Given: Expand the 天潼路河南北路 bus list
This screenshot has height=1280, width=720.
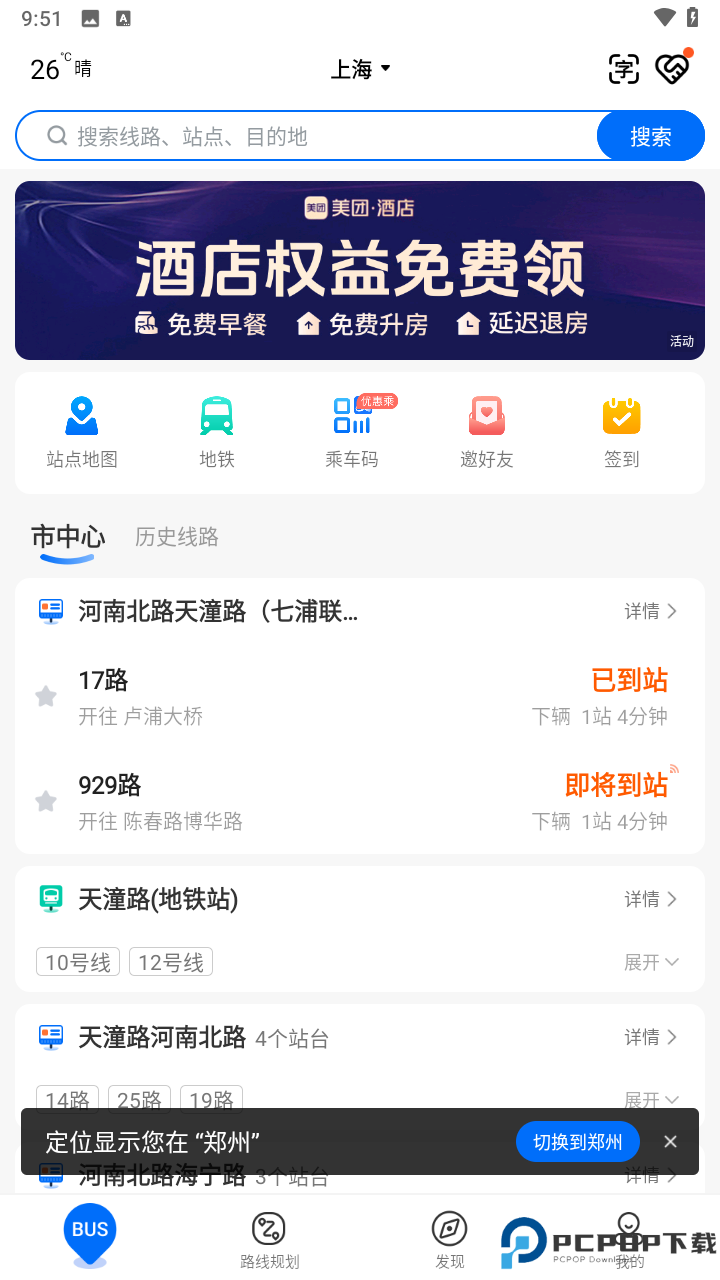Looking at the screenshot, I should (x=650, y=1100).
